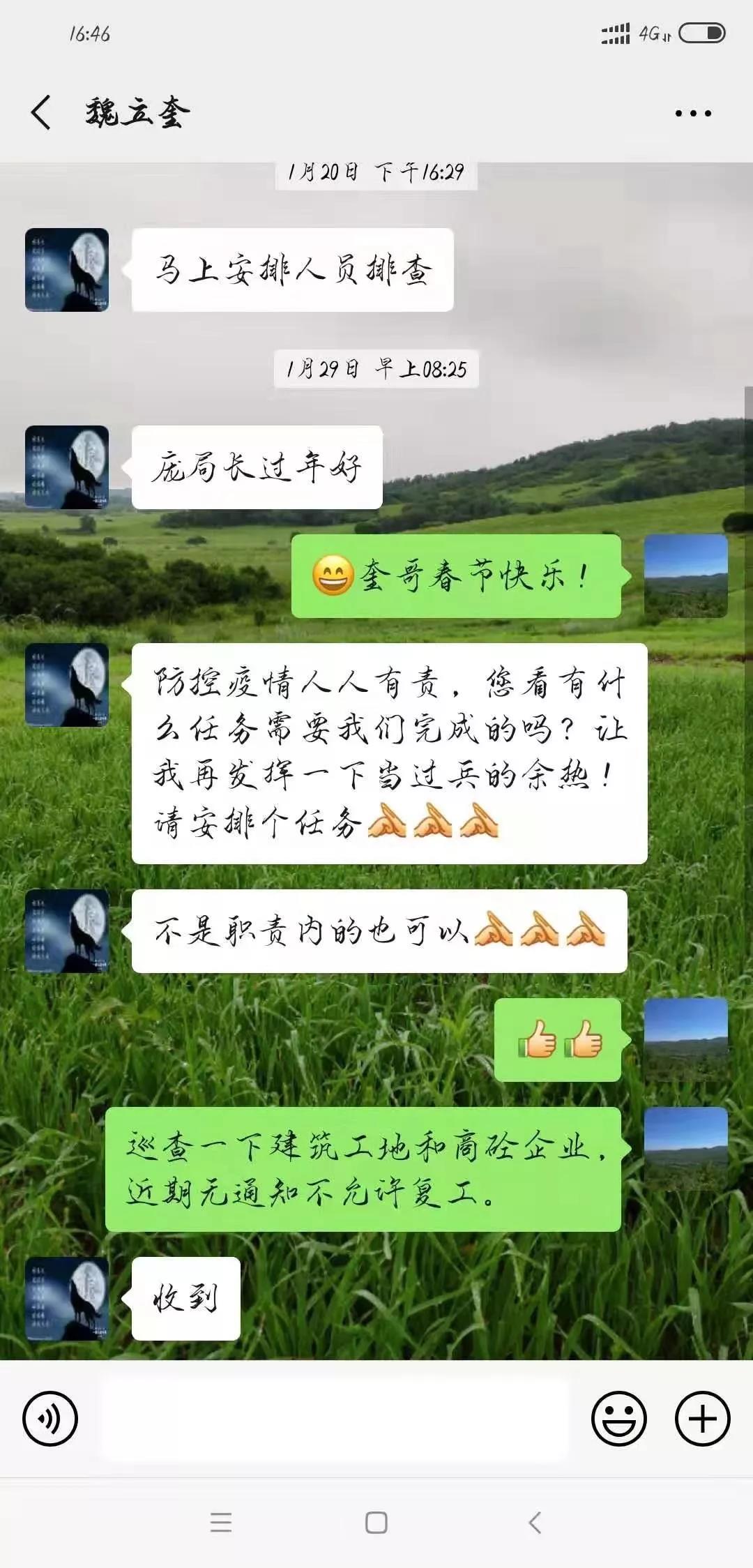This screenshot has height=1568, width=753.
Task: Open the chat's three-dot more menu
Action: click(693, 113)
